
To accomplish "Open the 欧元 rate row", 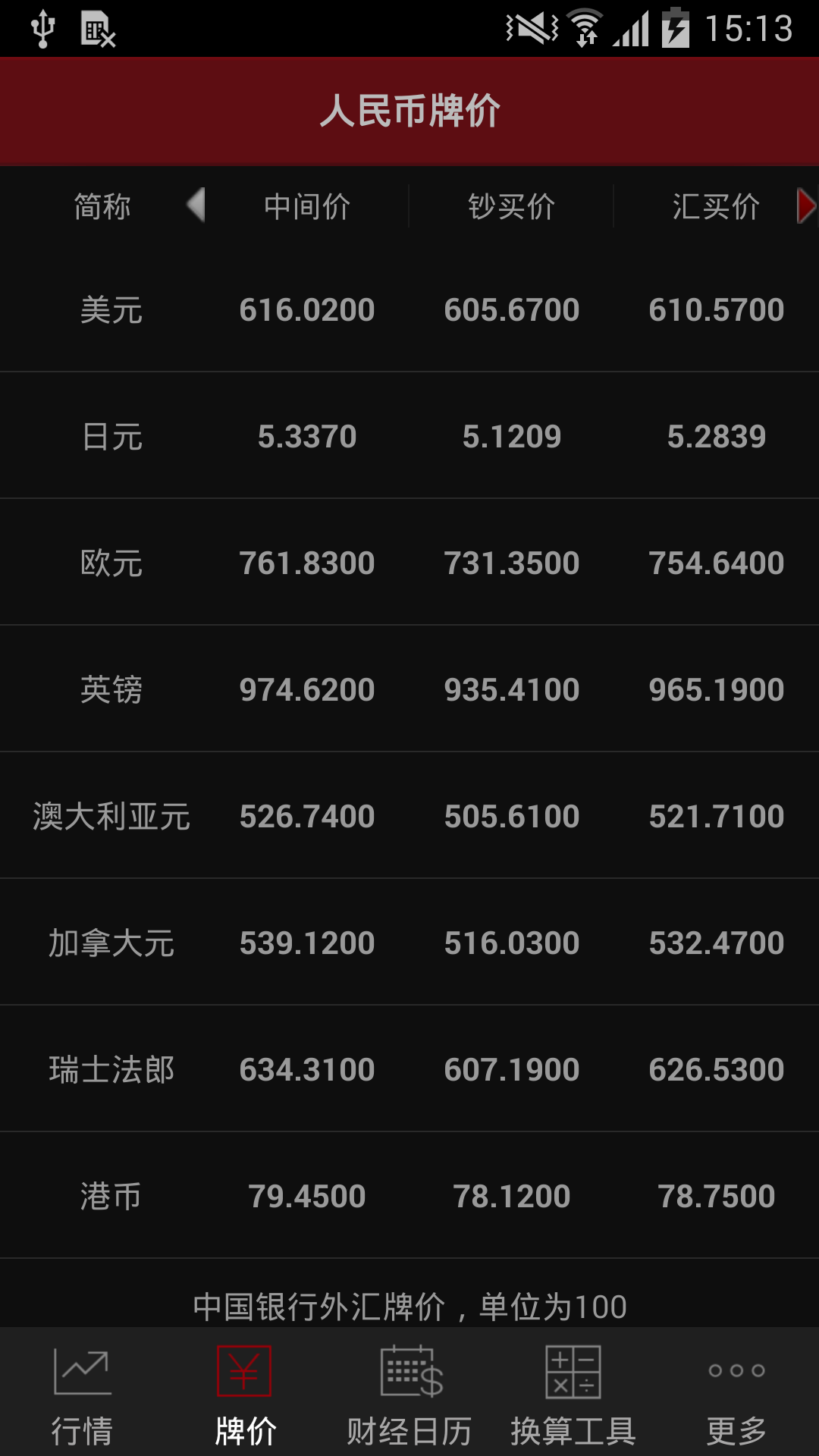I will [x=409, y=563].
